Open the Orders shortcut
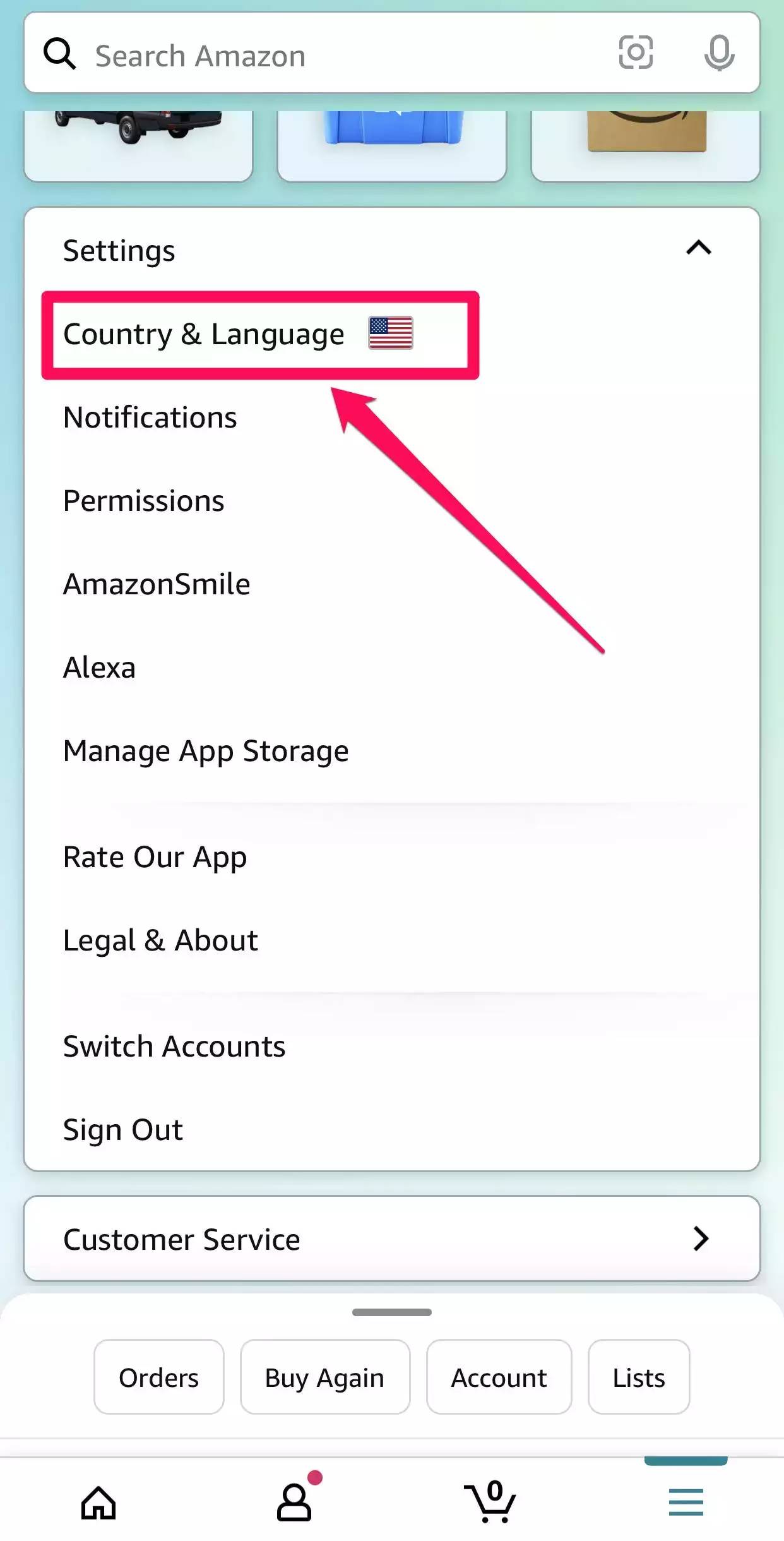Viewport: 784px width, 1541px height. pyautogui.click(x=158, y=1377)
